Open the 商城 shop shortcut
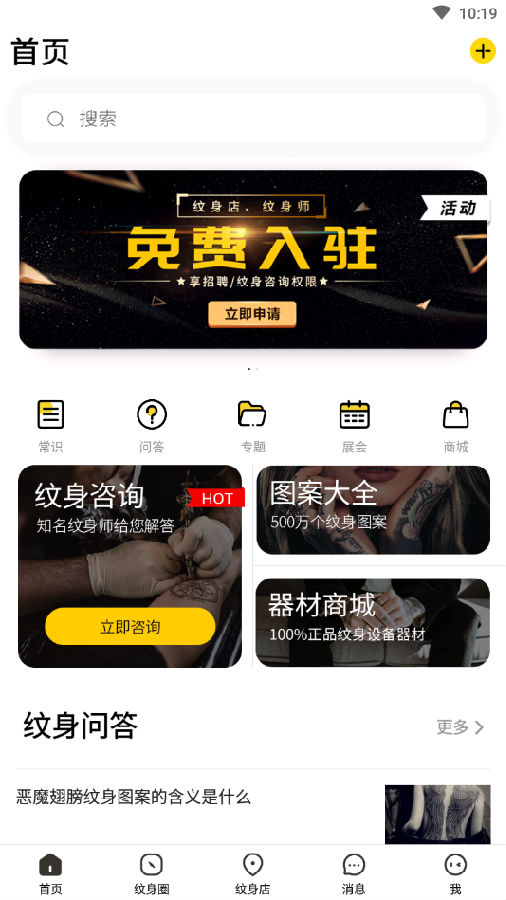 [456, 426]
